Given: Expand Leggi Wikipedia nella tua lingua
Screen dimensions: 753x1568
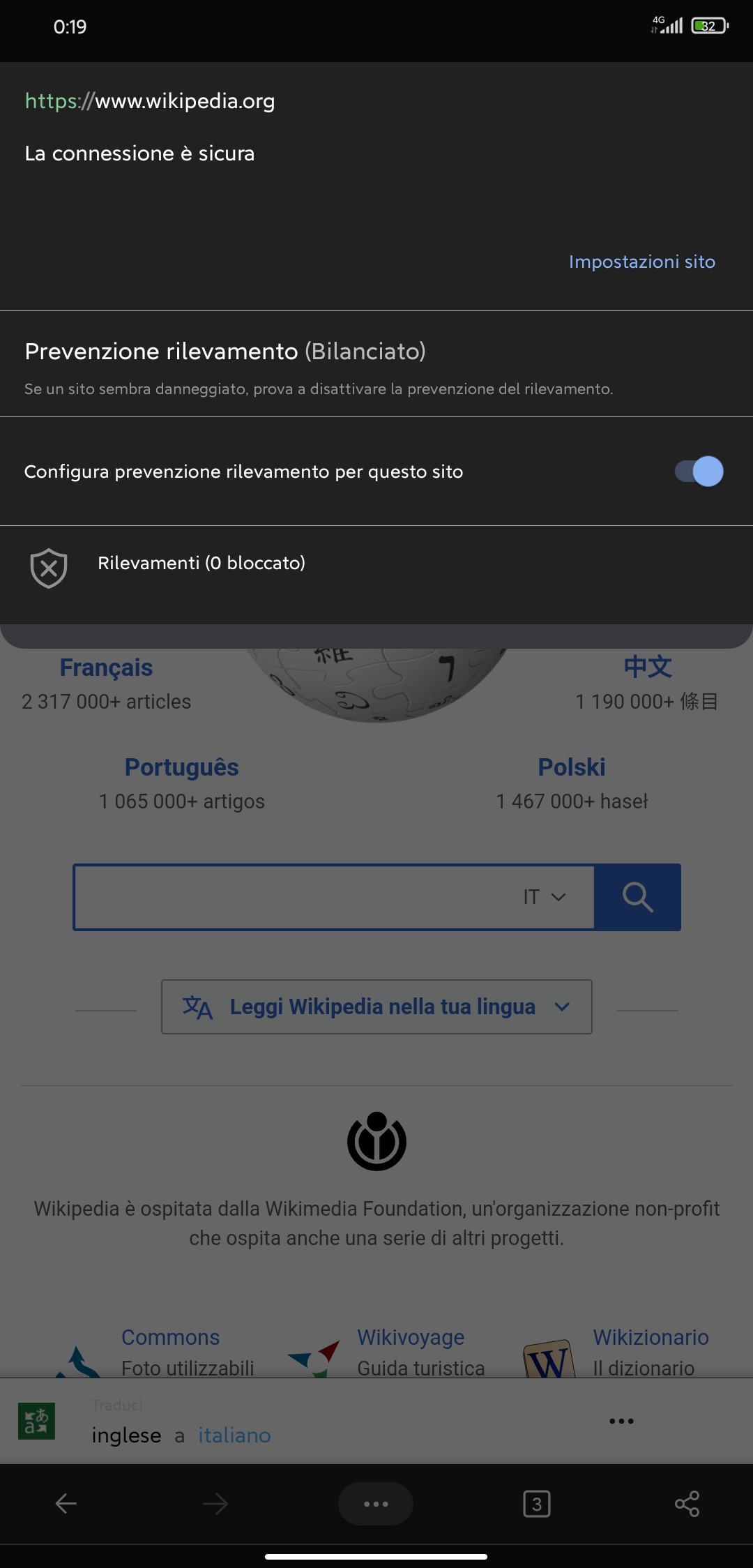Looking at the screenshot, I should coord(376,1007).
